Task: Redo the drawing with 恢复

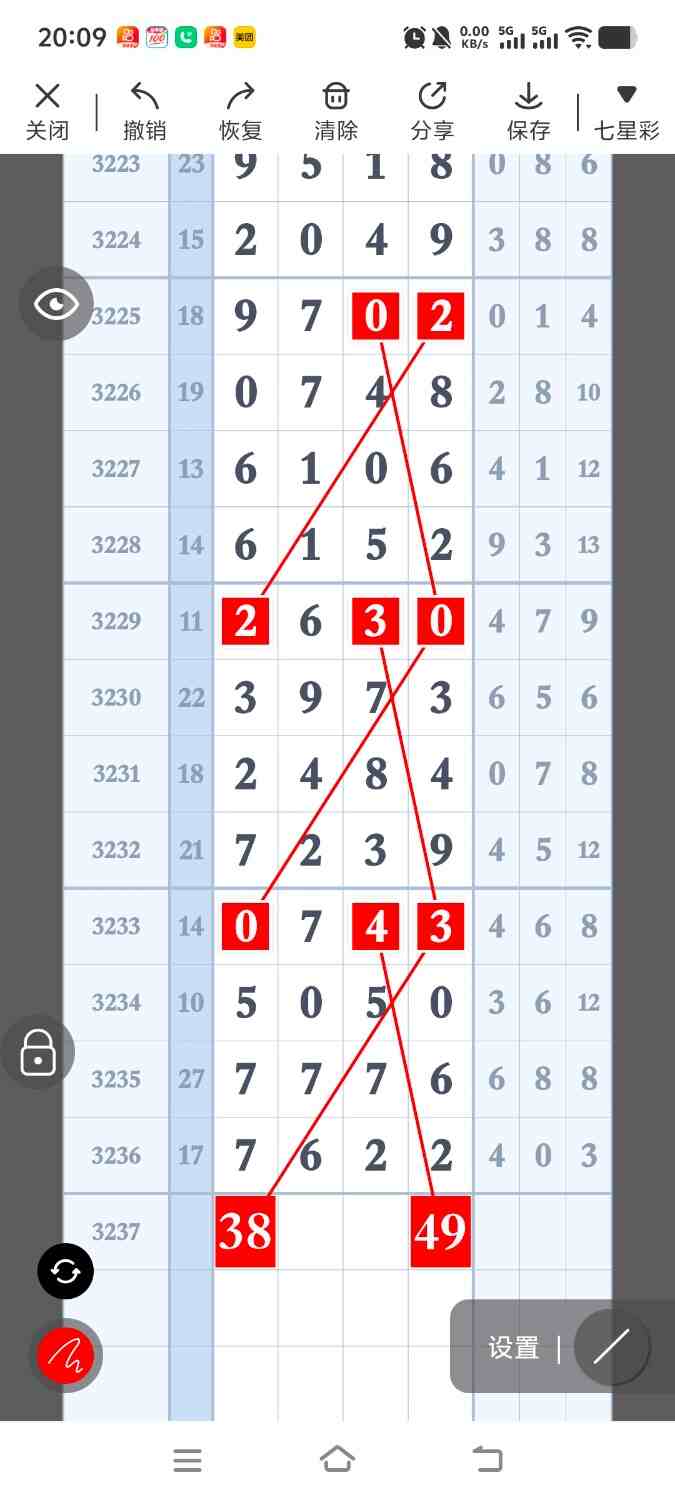Action: click(240, 111)
